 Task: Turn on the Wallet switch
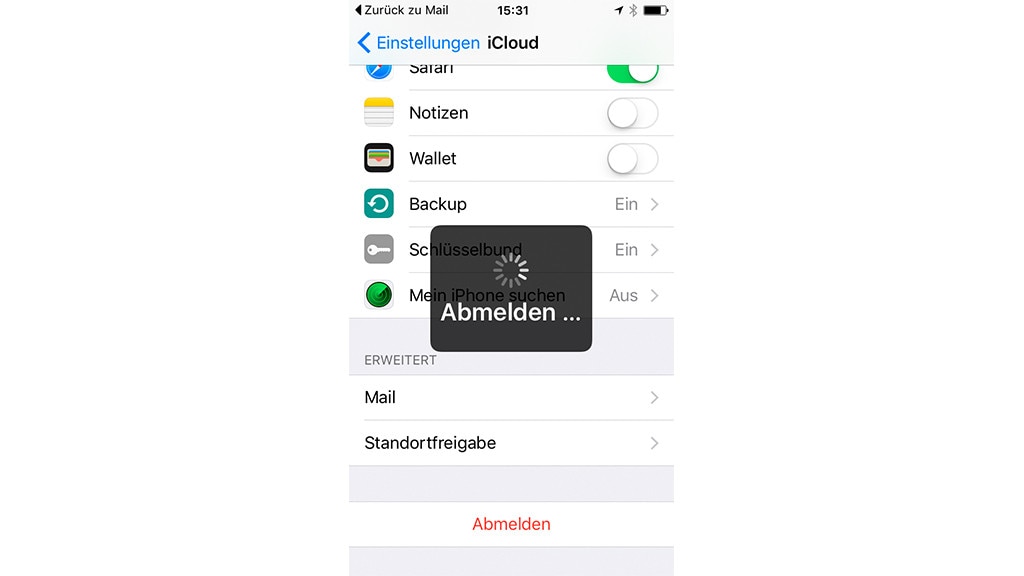pos(632,158)
